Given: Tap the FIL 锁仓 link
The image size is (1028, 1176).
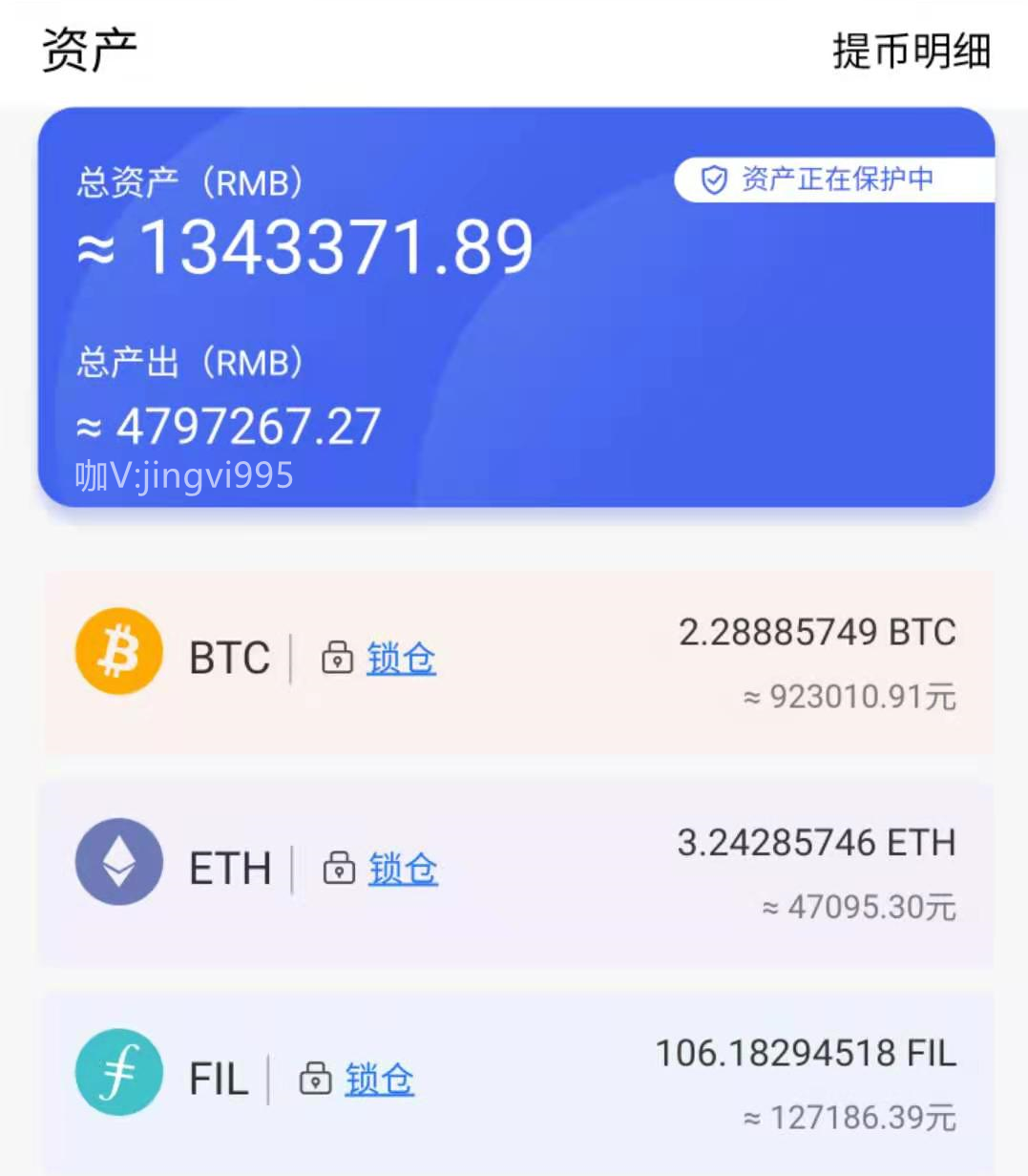Looking at the screenshot, I should (x=379, y=1080).
